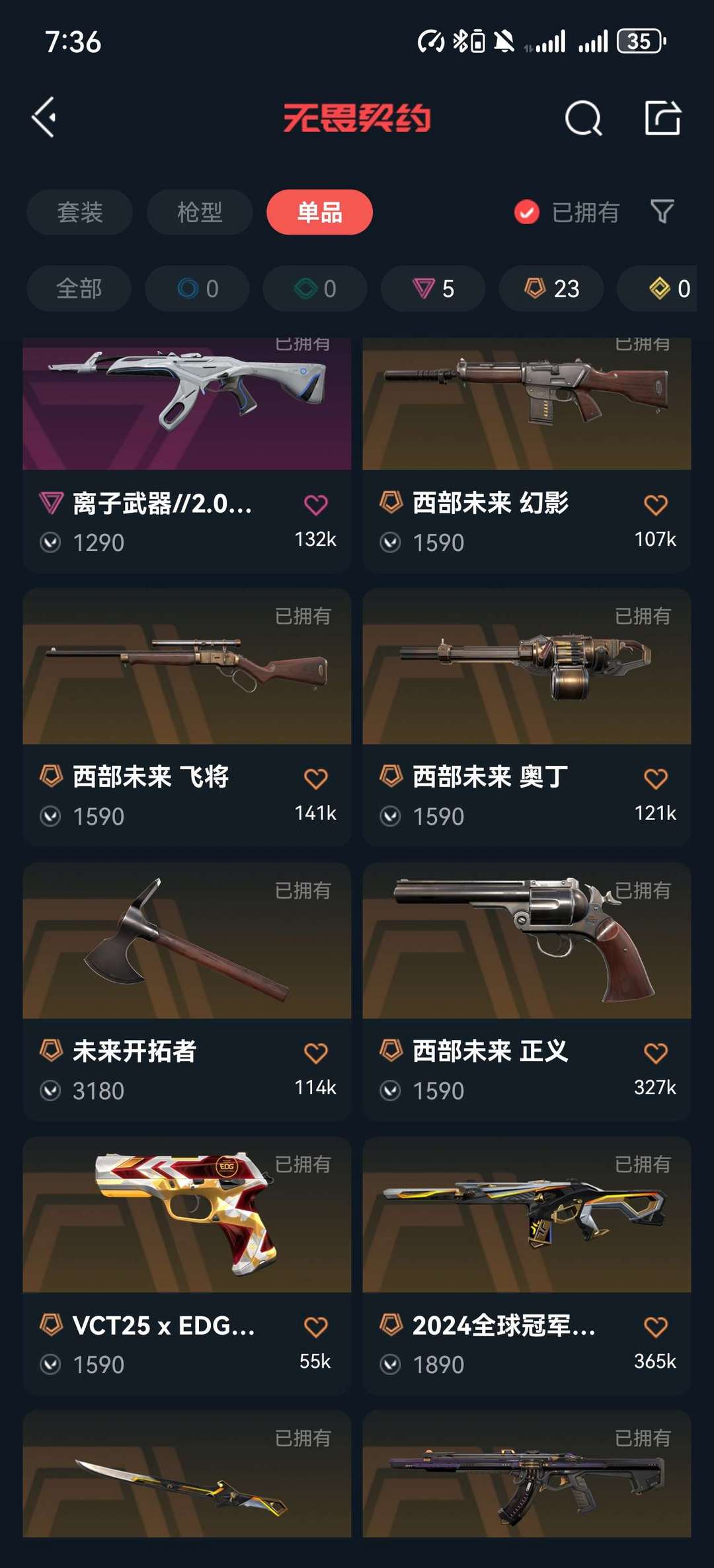Open the 离子武器//2.0 skin card
The height and width of the screenshot is (1568, 714).
187,455
